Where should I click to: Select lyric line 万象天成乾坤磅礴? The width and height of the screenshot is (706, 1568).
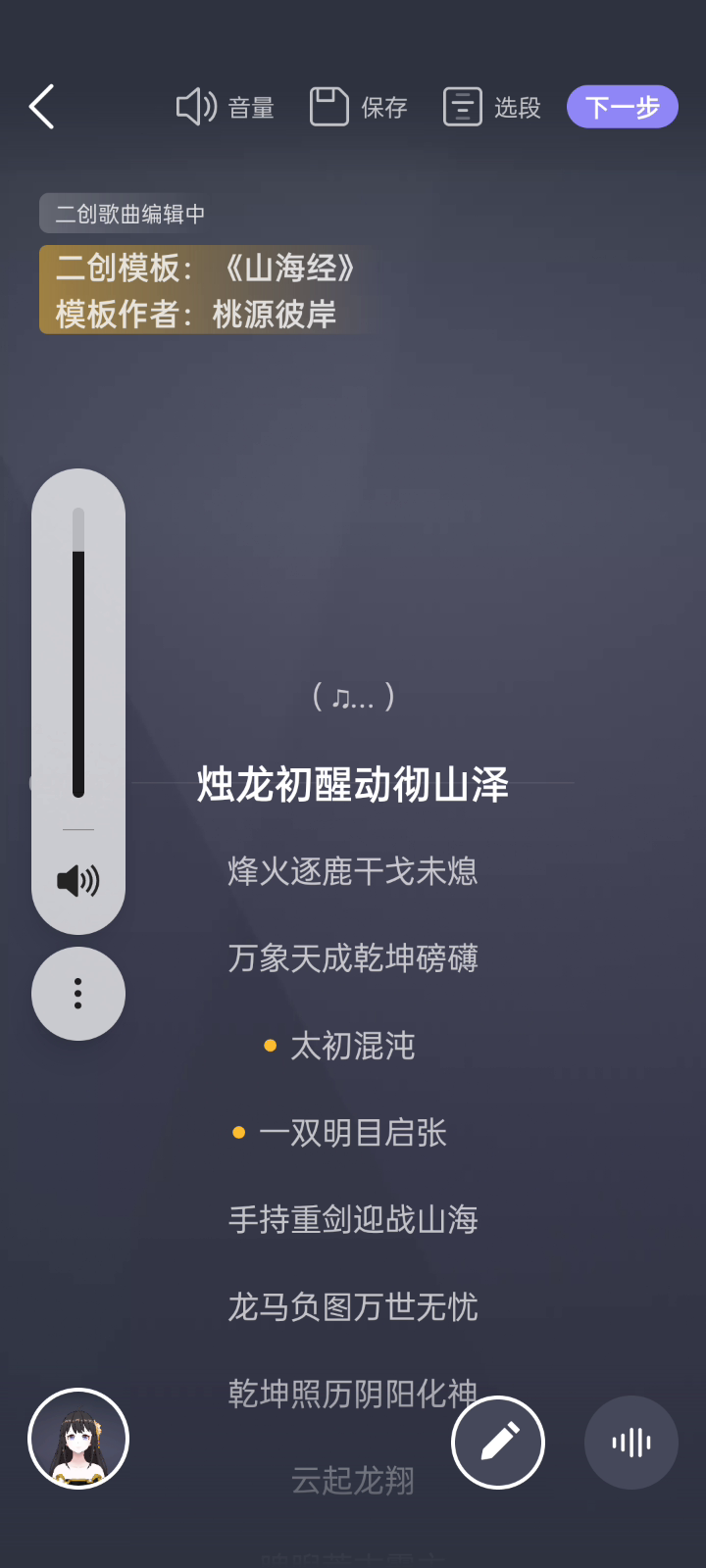353,958
